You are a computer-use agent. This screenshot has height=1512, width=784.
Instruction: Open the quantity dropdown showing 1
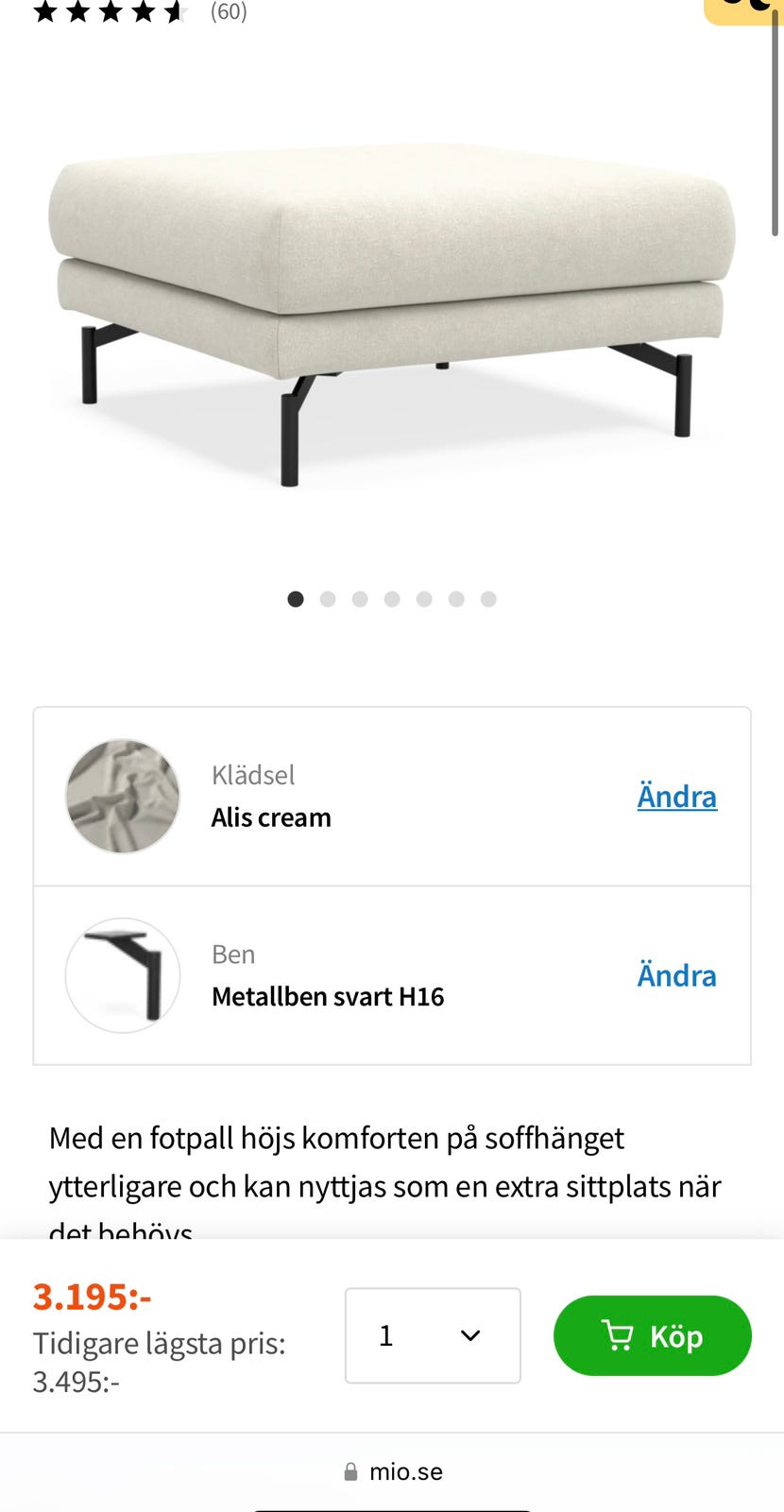[x=432, y=1335]
